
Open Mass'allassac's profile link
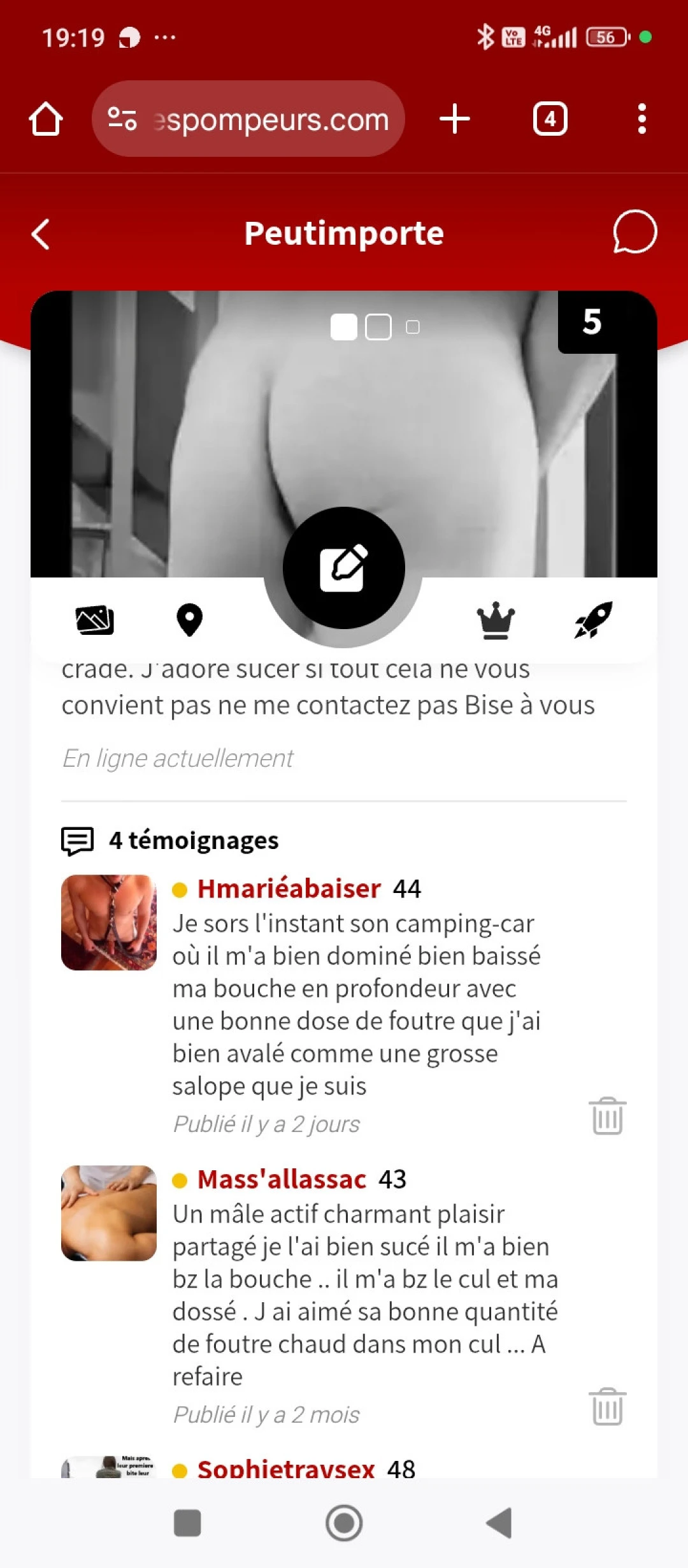click(280, 1179)
